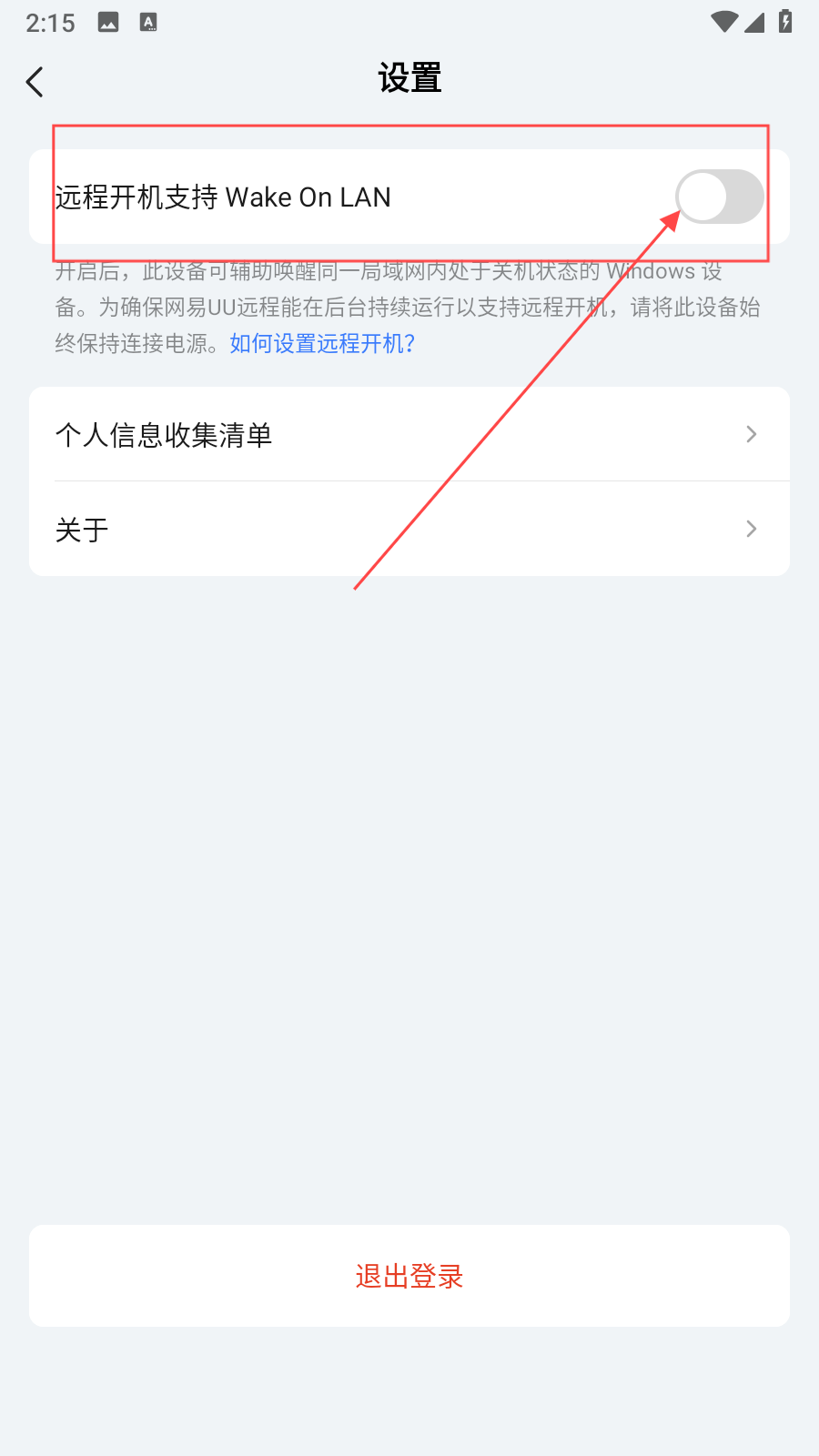Click the cellular signal icon
Image resolution: width=819 pixels, height=1456 pixels.
tap(755, 22)
